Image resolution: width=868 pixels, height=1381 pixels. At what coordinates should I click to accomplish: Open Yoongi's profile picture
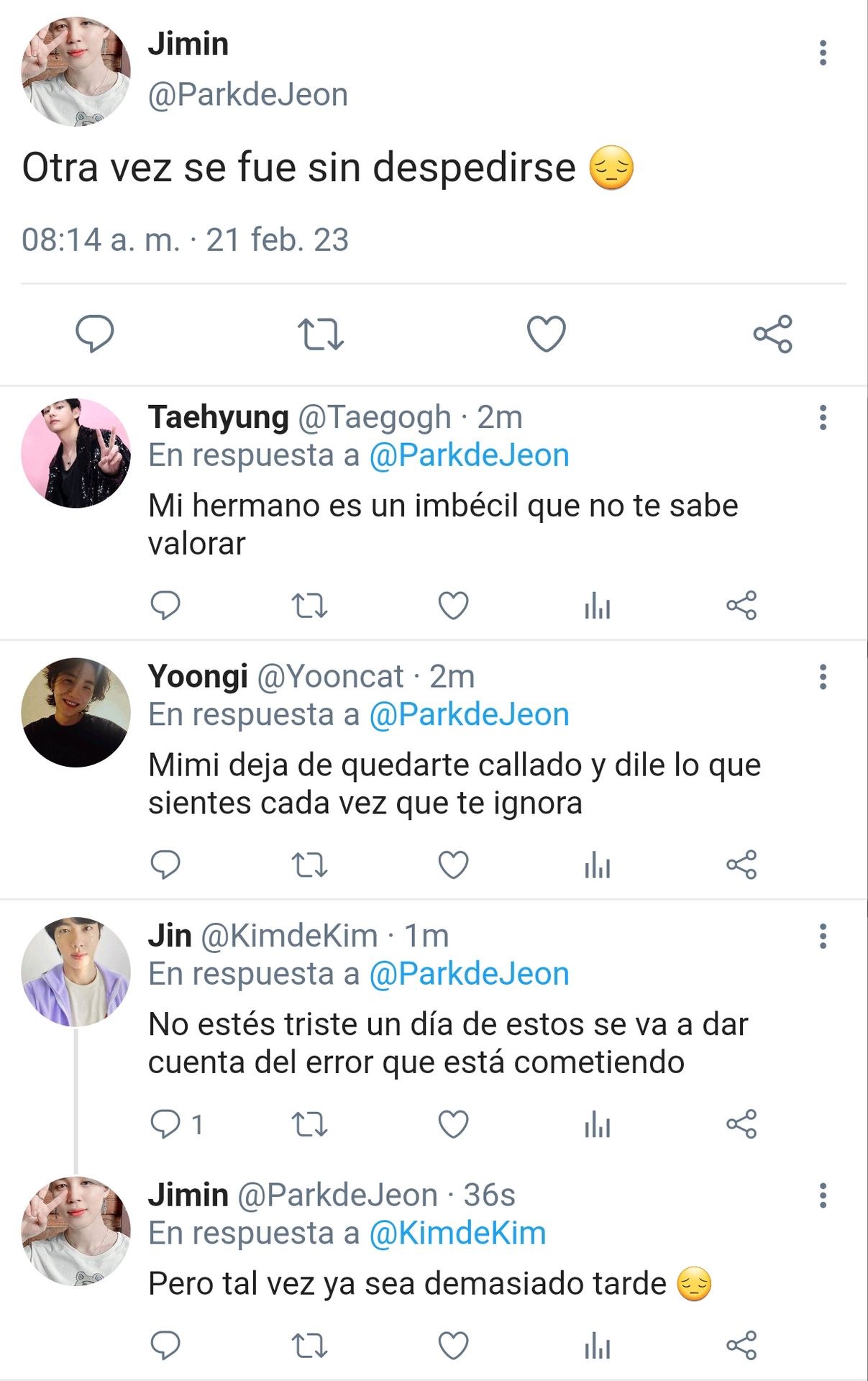(76, 712)
